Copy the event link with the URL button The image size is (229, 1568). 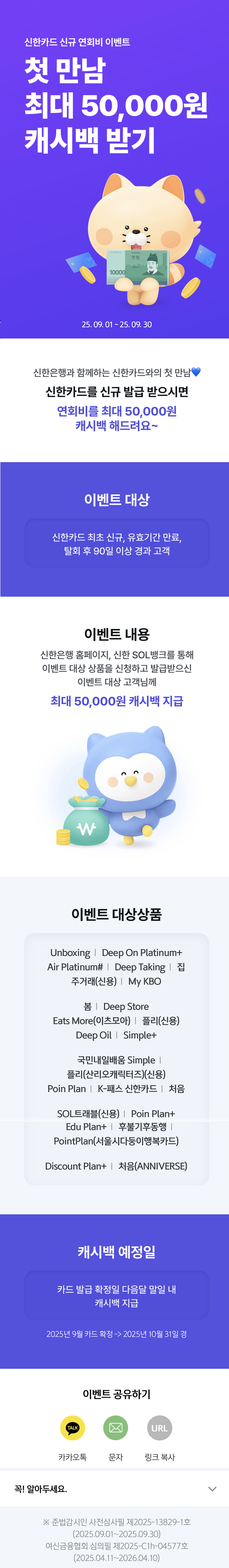click(160, 1427)
